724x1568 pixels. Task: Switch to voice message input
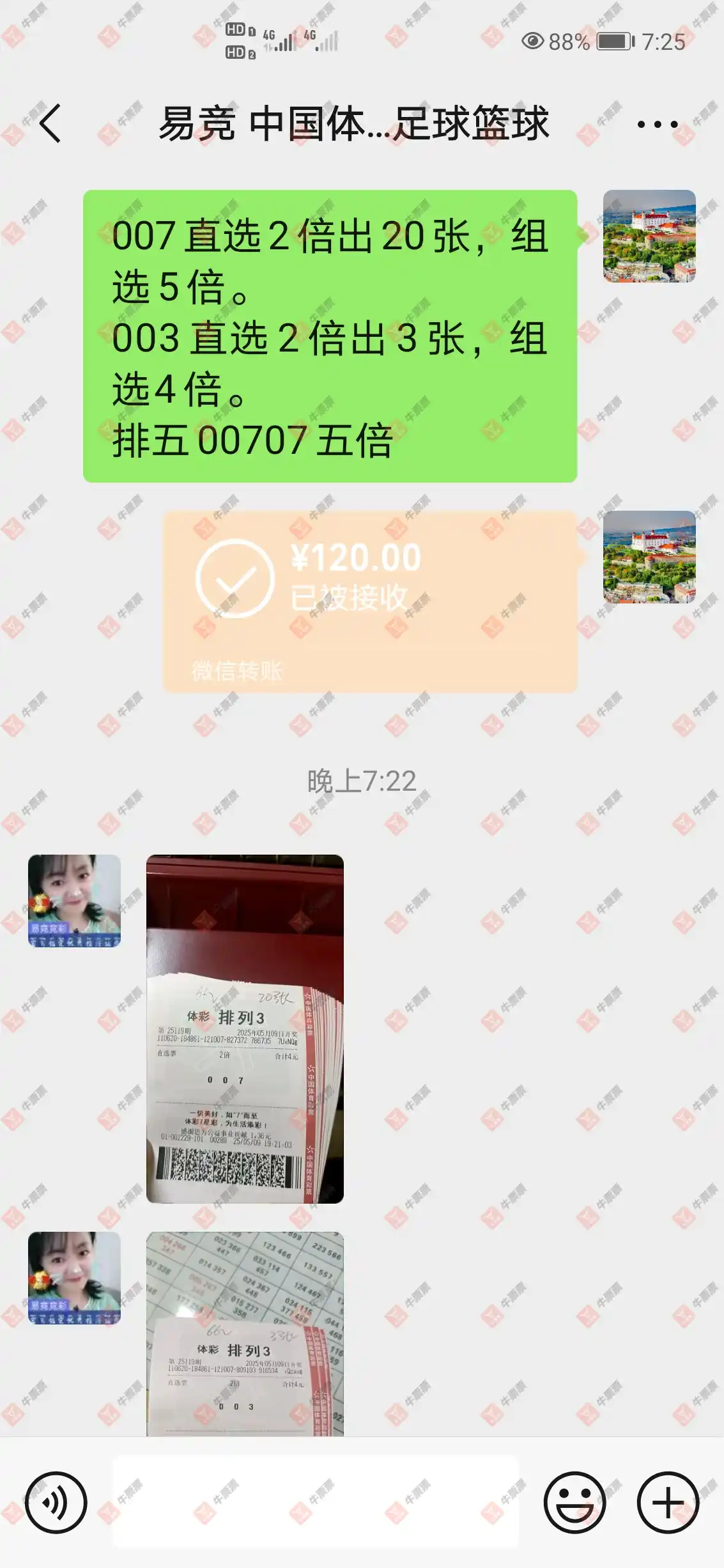pos(56,1502)
